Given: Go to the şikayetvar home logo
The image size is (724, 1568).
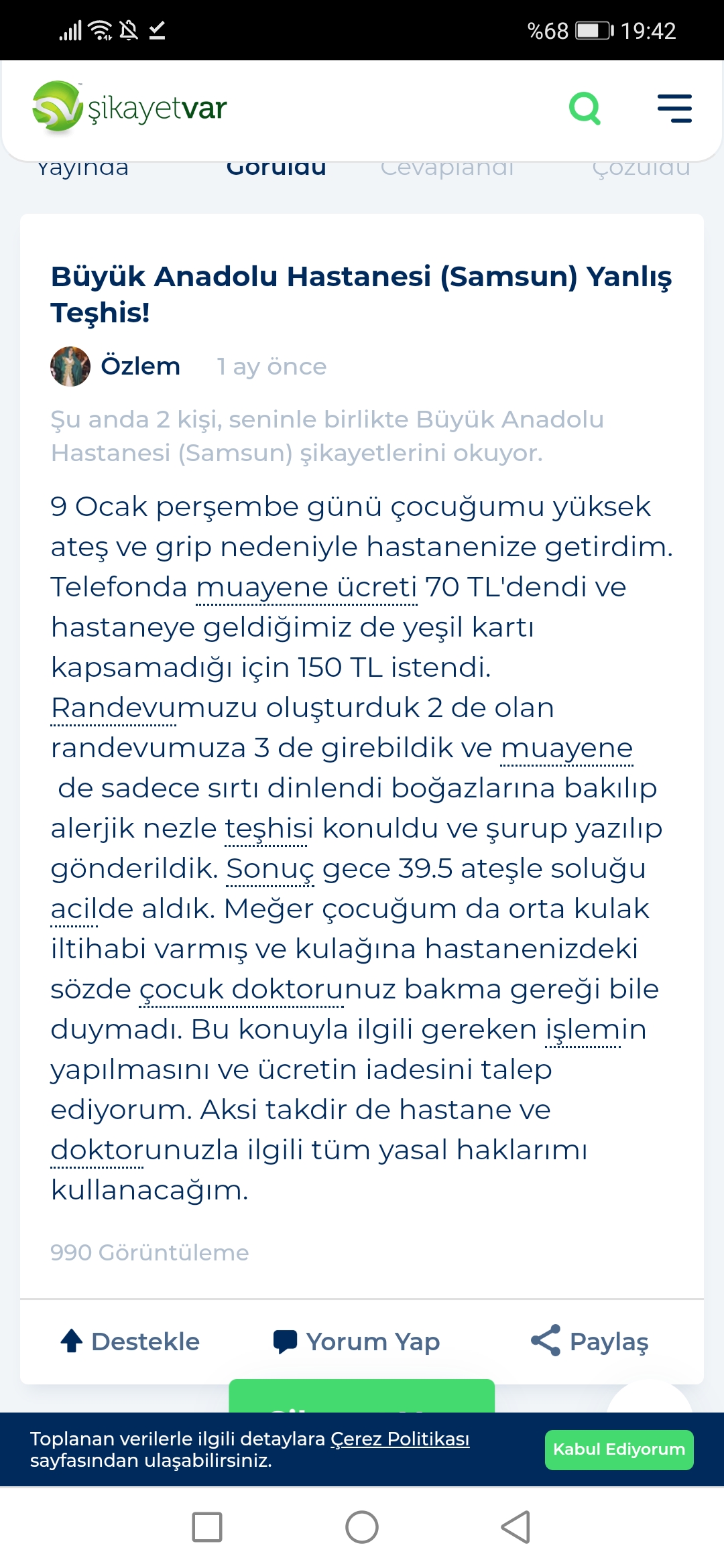Looking at the screenshot, I should (x=129, y=107).
